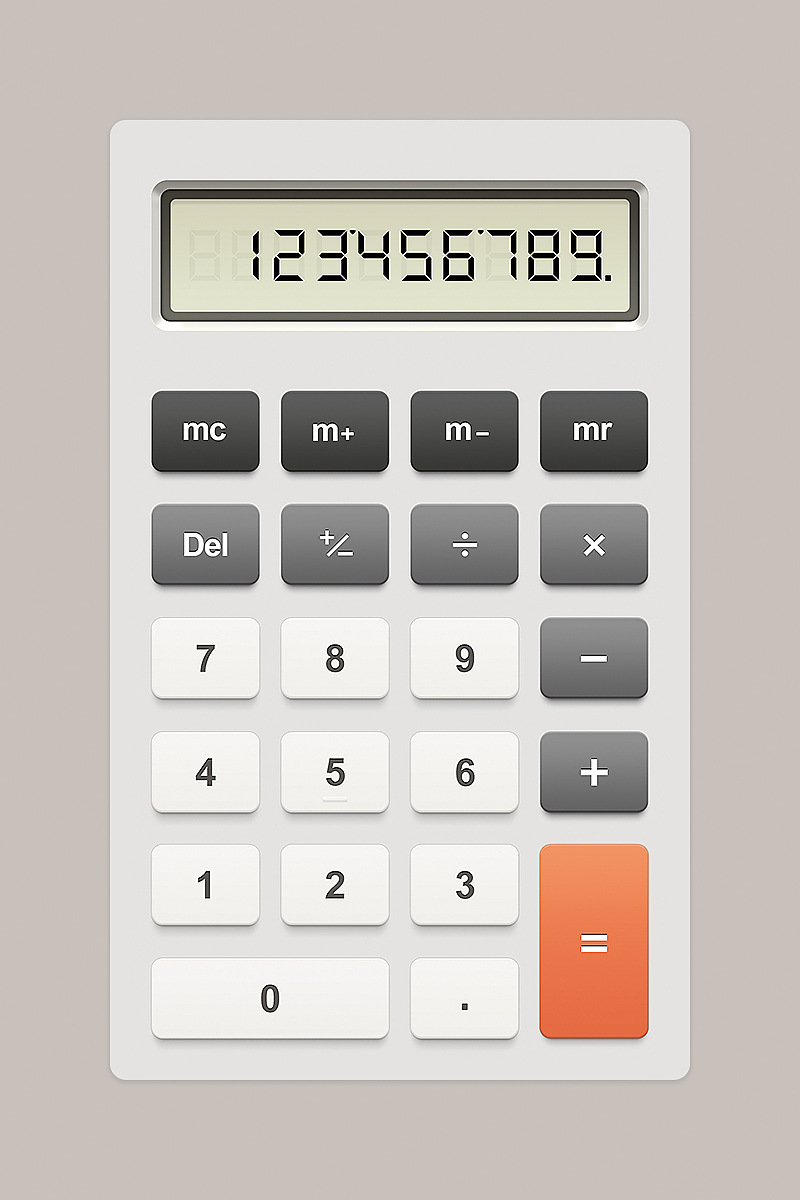800x1200 pixels.
Task: Calculate the result with the equals key
Action: click(x=594, y=941)
